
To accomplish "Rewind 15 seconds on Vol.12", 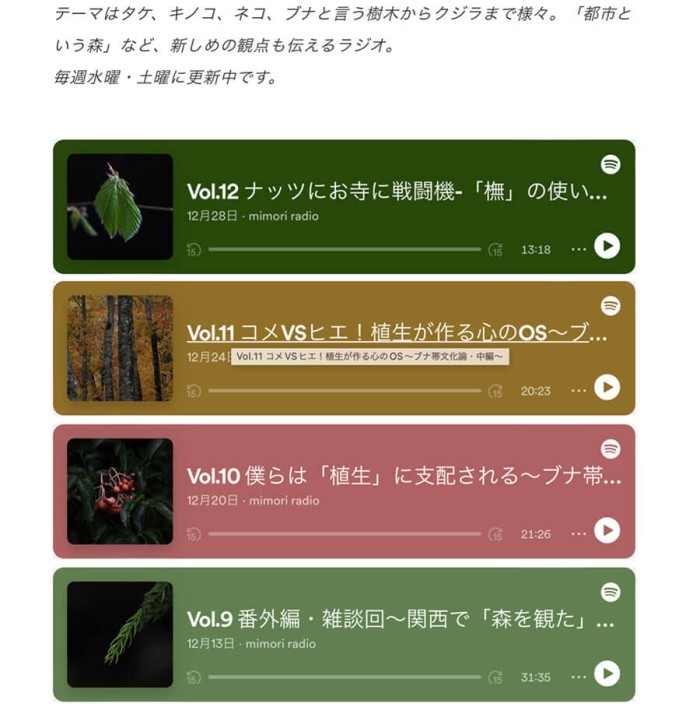I will (x=193, y=250).
